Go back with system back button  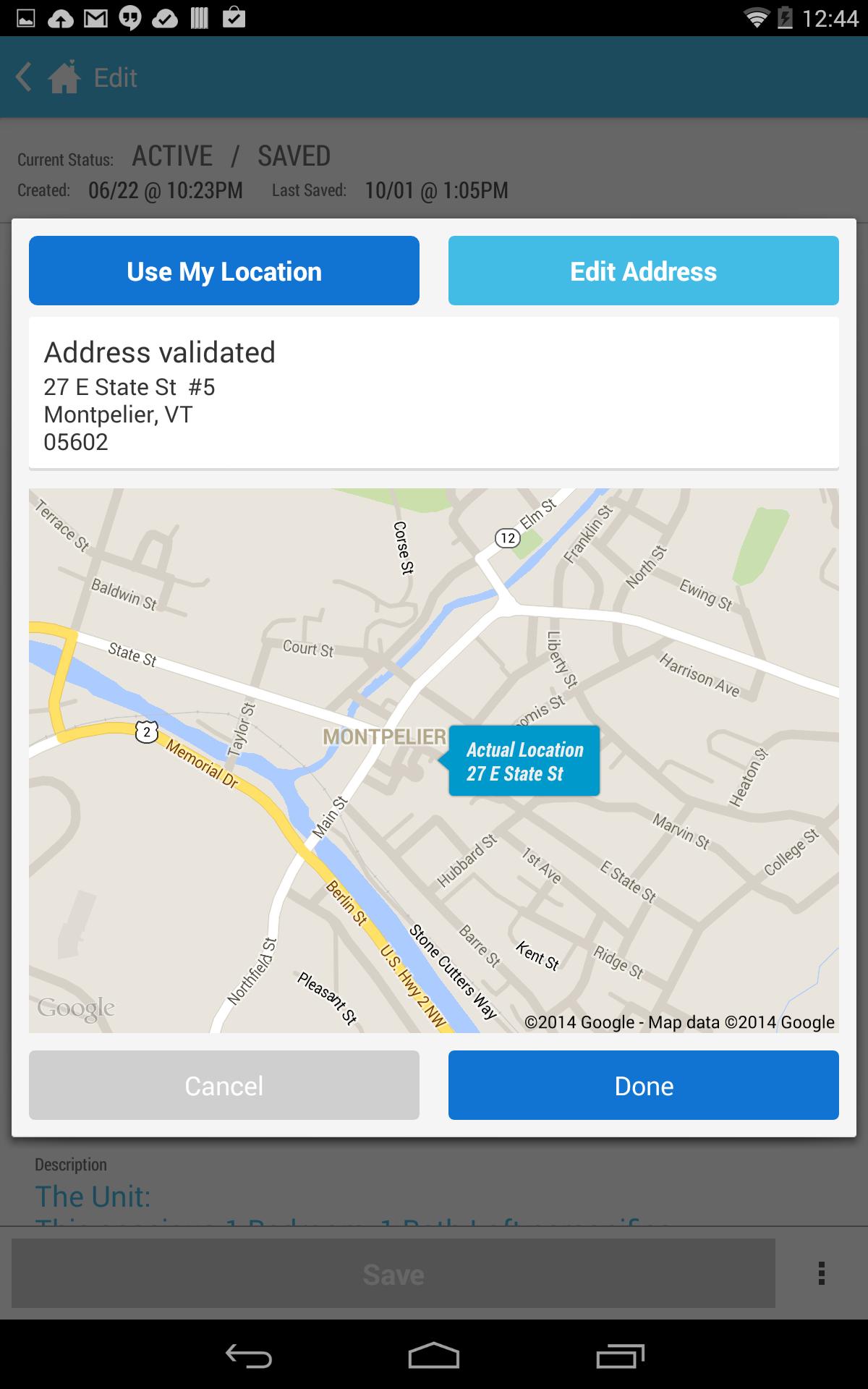[x=248, y=1355]
